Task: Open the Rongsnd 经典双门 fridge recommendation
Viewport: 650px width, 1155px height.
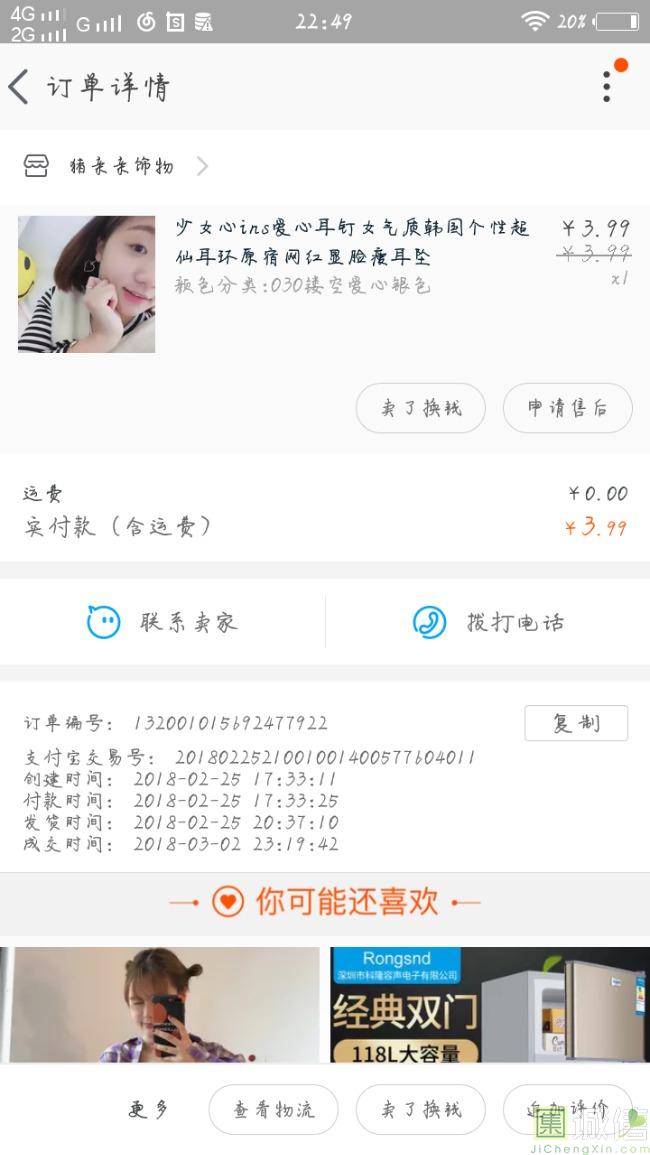Action: coord(489,1004)
